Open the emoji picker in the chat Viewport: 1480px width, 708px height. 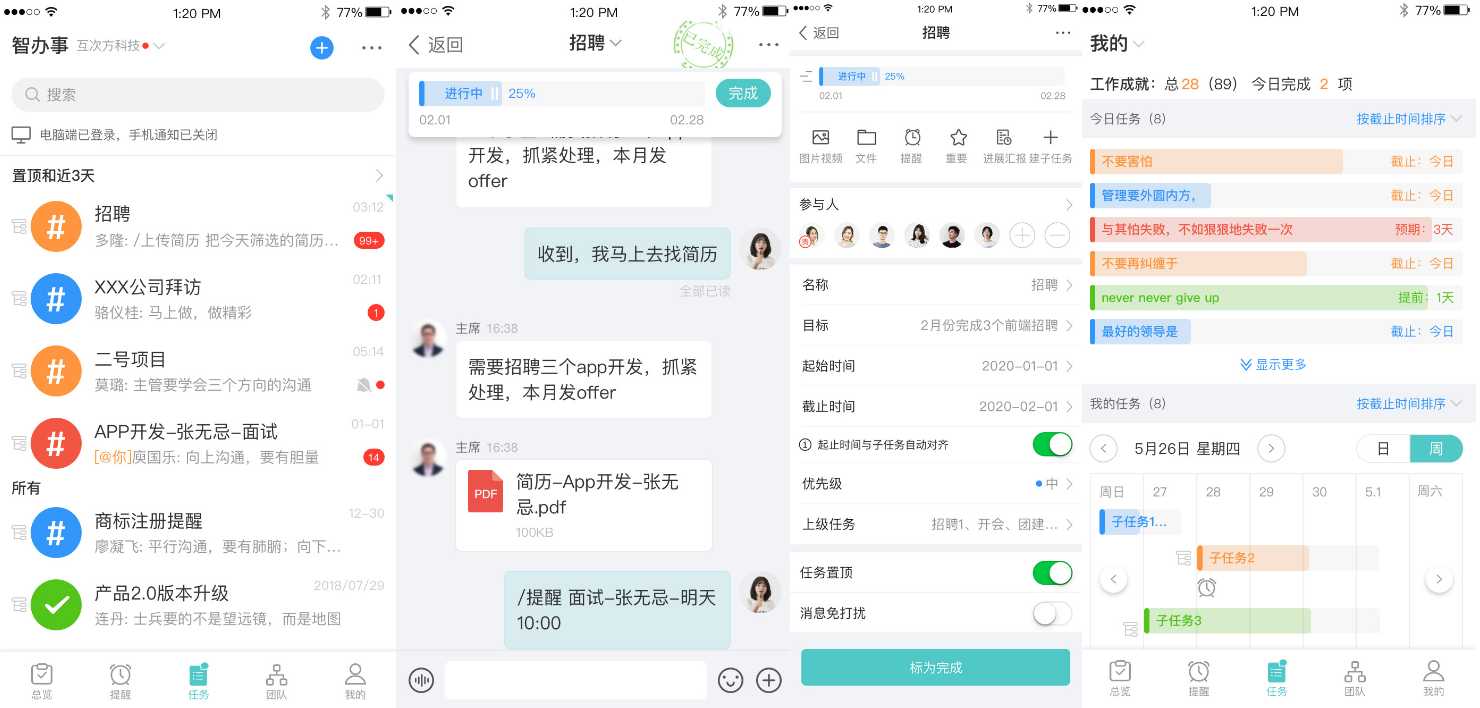[x=731, y=681]
